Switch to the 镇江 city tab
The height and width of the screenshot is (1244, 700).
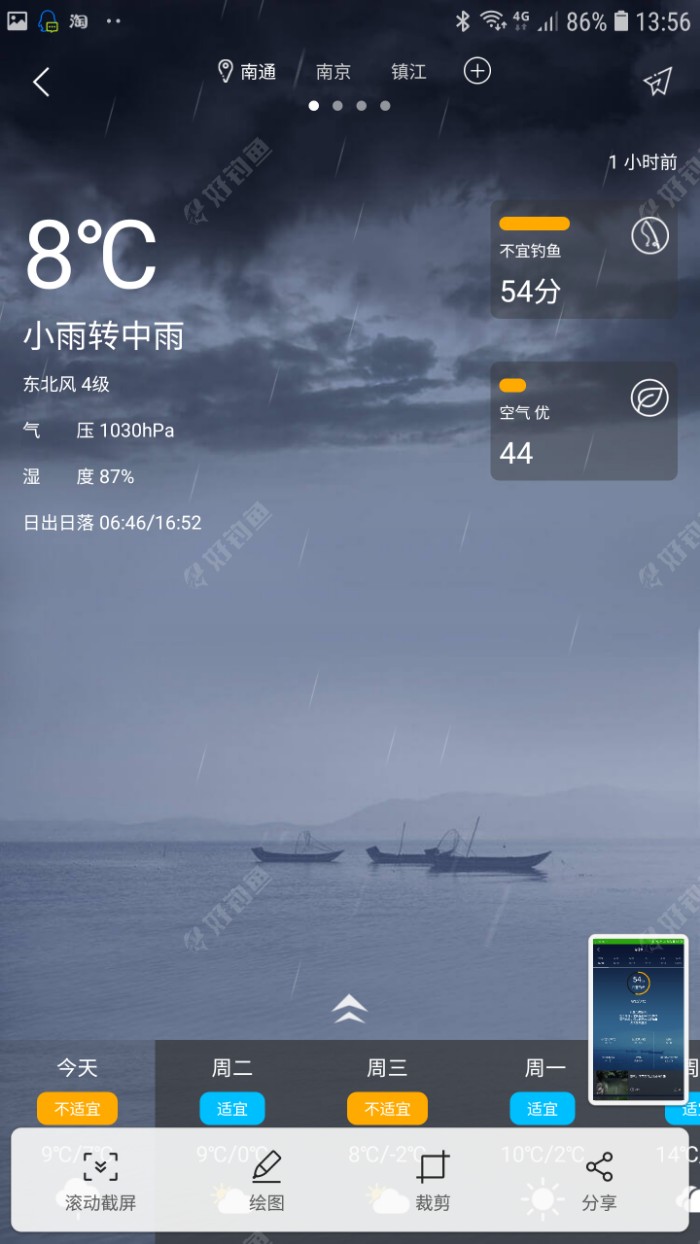tap(409, 72)
